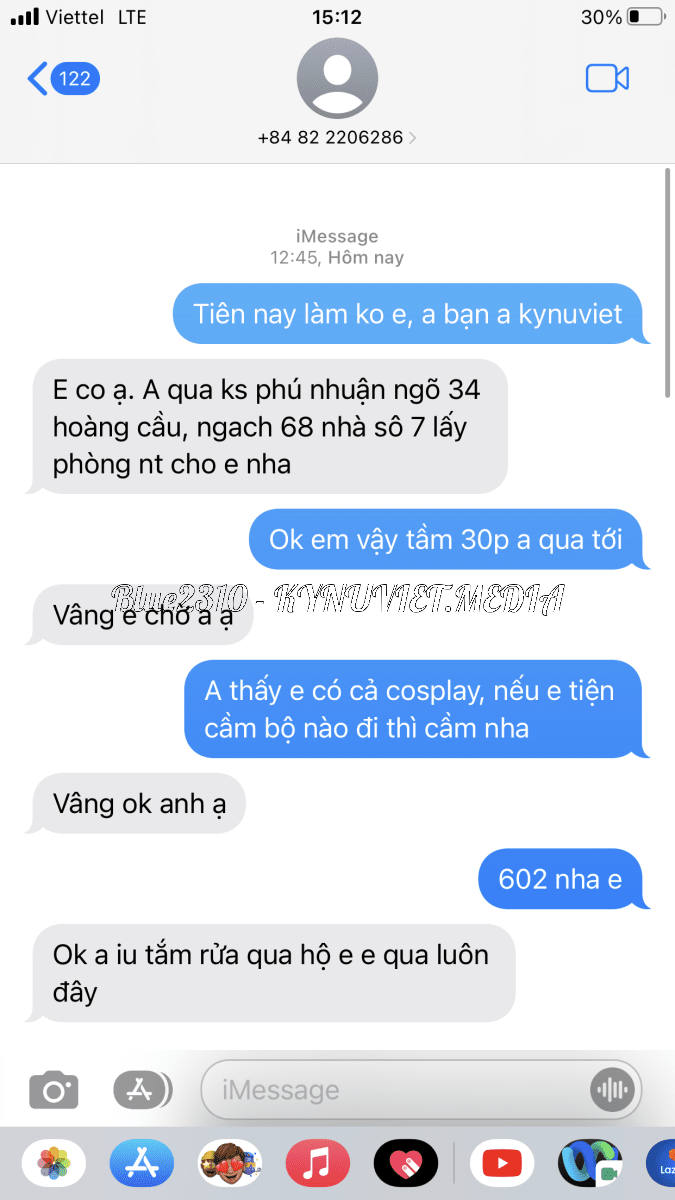Screen dimensions: 675x1200
Task: Open contact details for +84 82 2206286
Action: [x=337, y=137]
